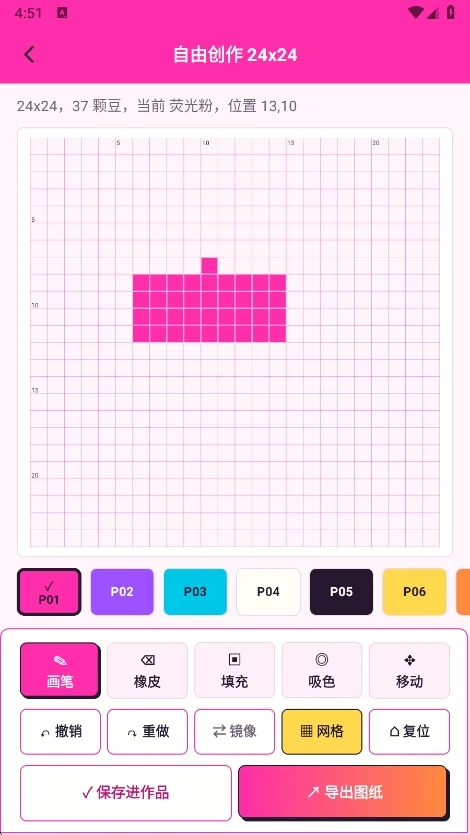Viewport: 470px width, 835px height.
Task: Tap the 镜像 mirror button
Action: (234, 732)
